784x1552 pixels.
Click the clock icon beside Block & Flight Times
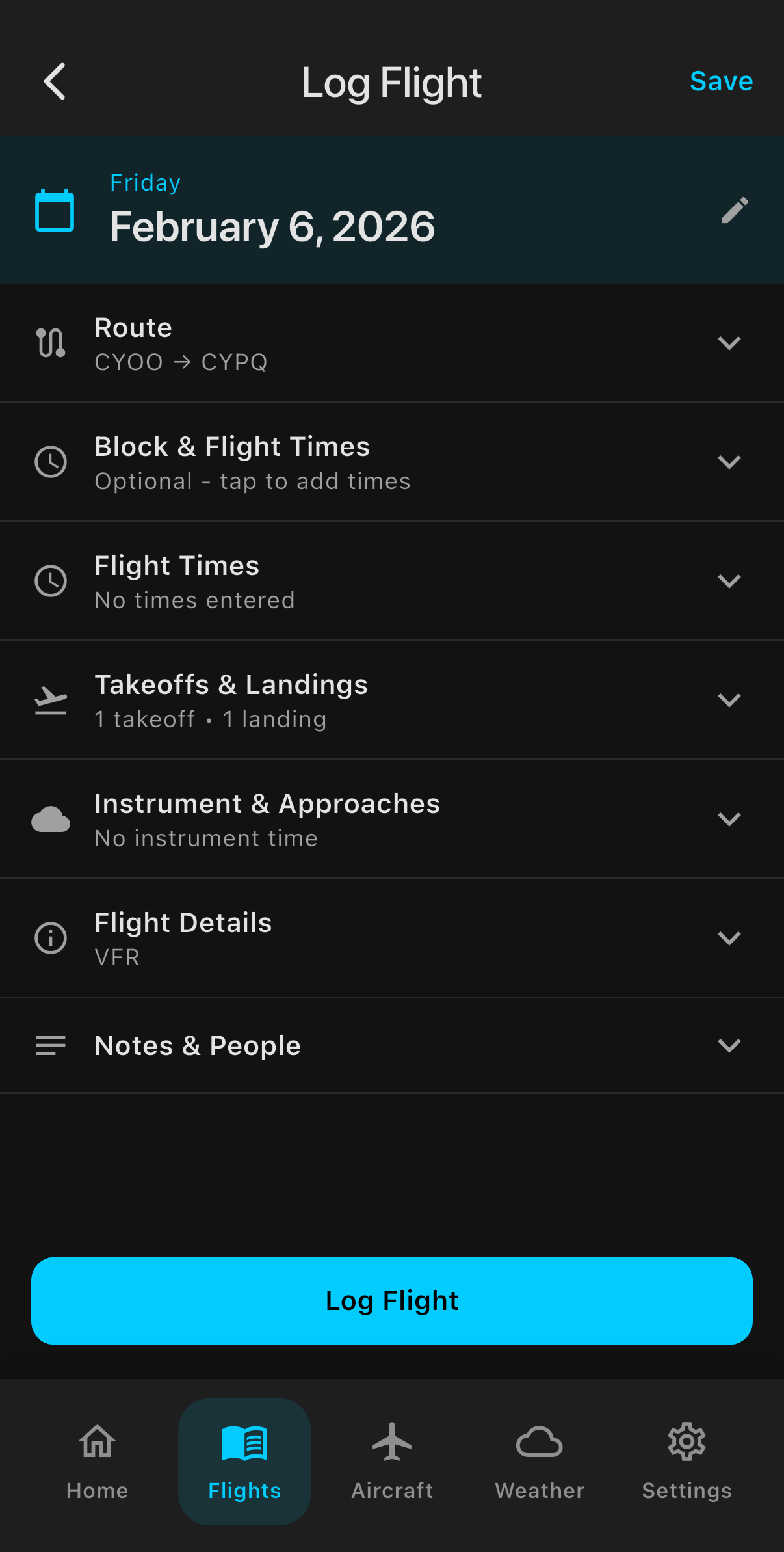pyautogui.click(x=51, y=462)
